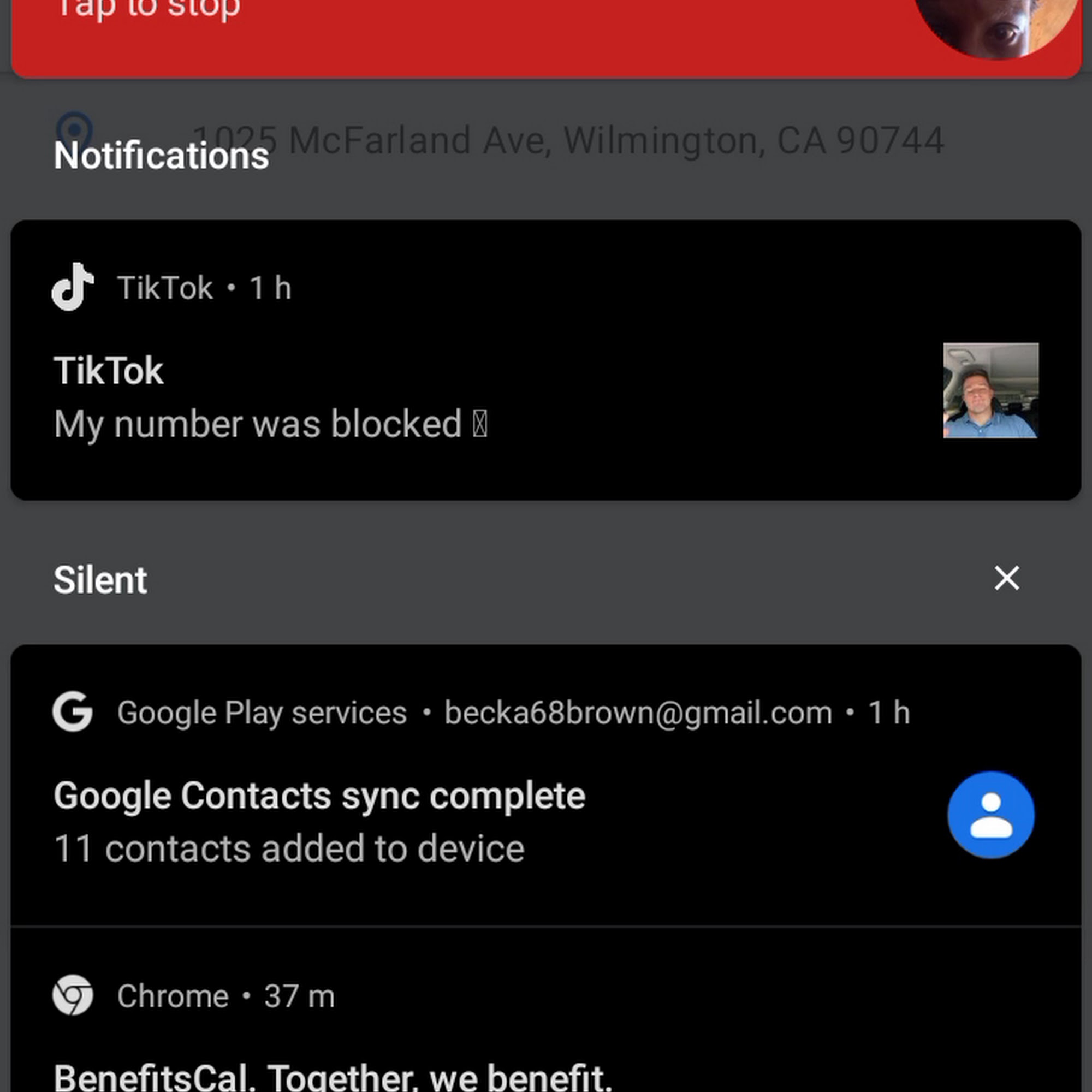The height and width of the screenshot is (1092, 1092).
Task: Open Google Contacts sync complete notification
Action: point(545,785)
